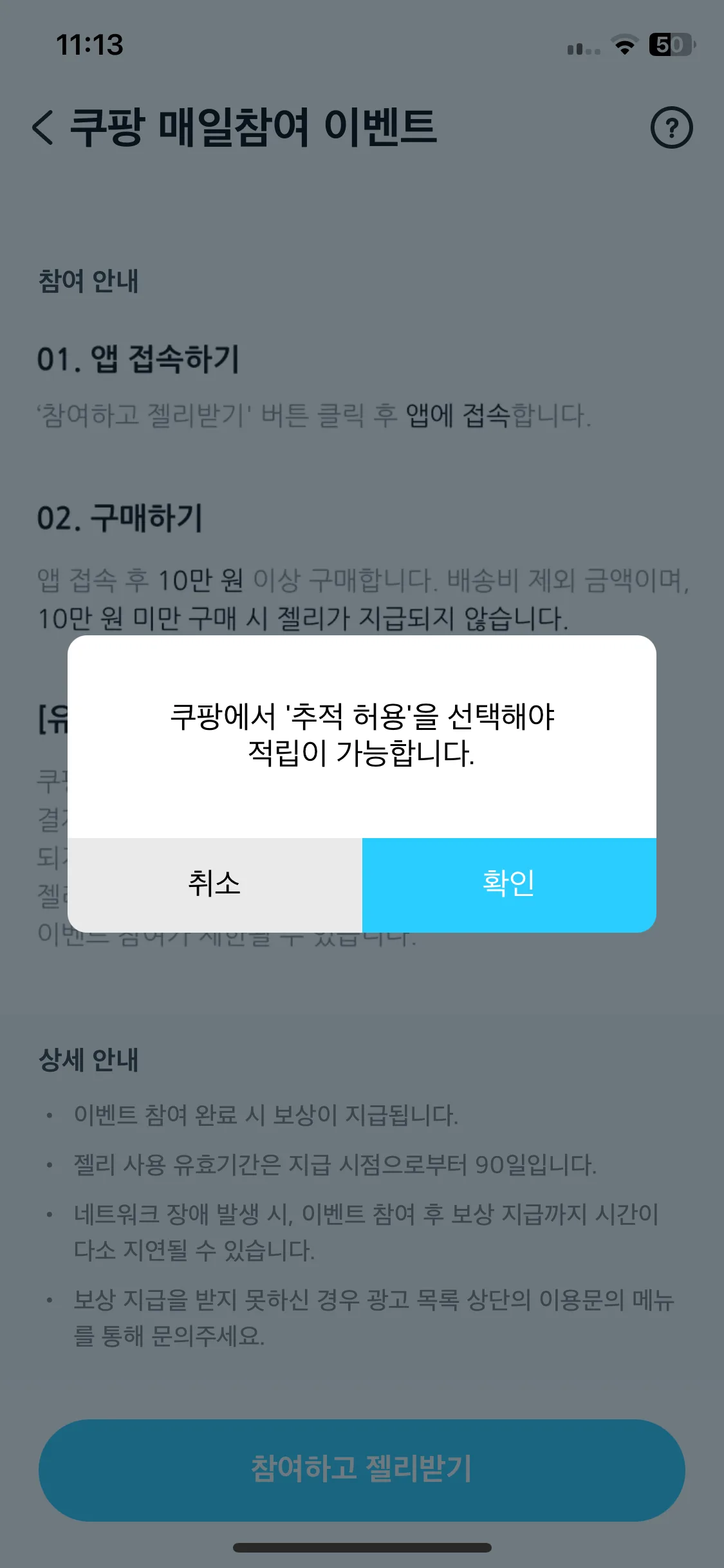724x1568 pixels.
Task: Confirm the tracking permission dialog with 확인
Action: click(x=509, y=884)
